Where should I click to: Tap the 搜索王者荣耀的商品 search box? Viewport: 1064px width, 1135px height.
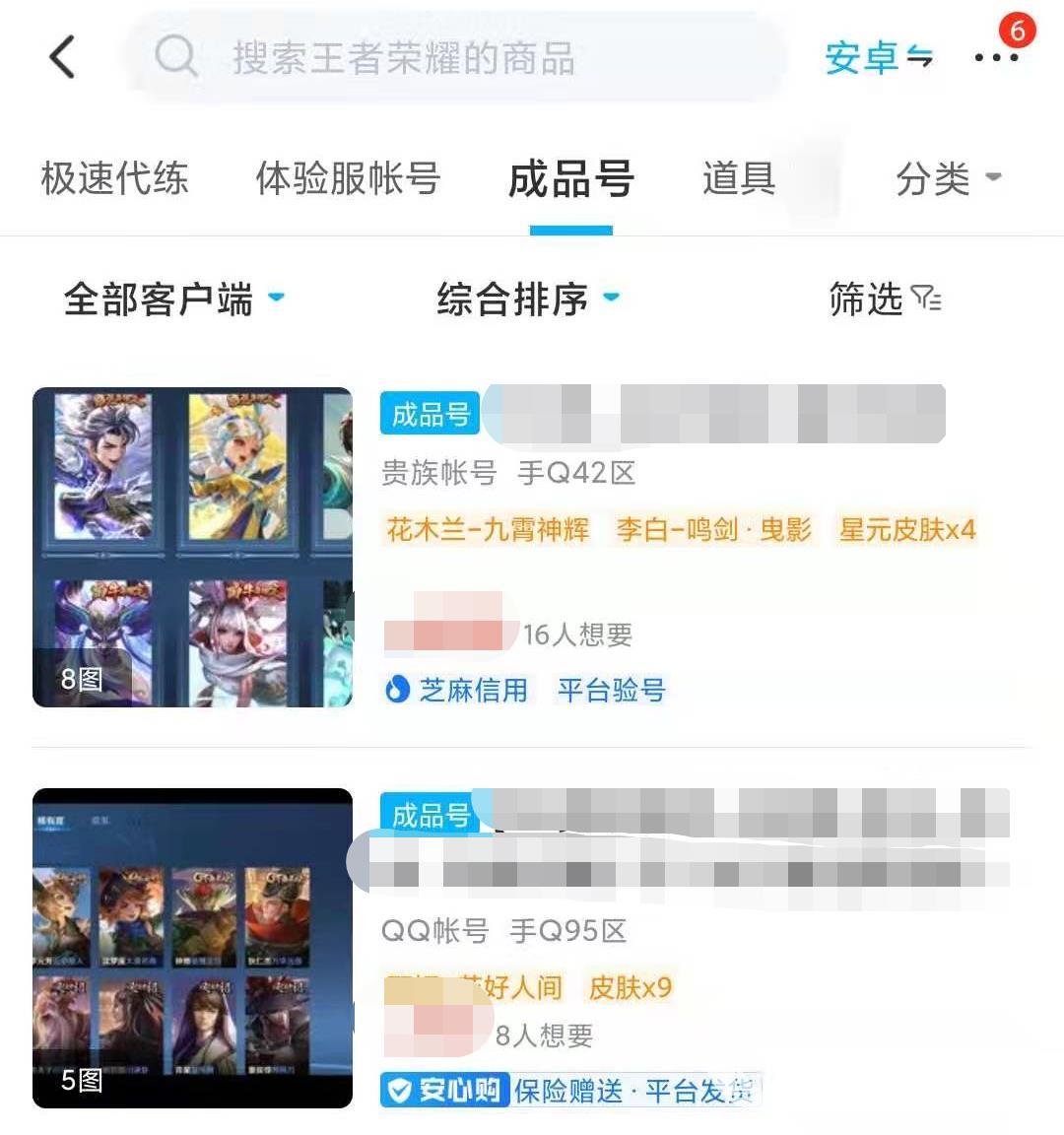[453, 58]
